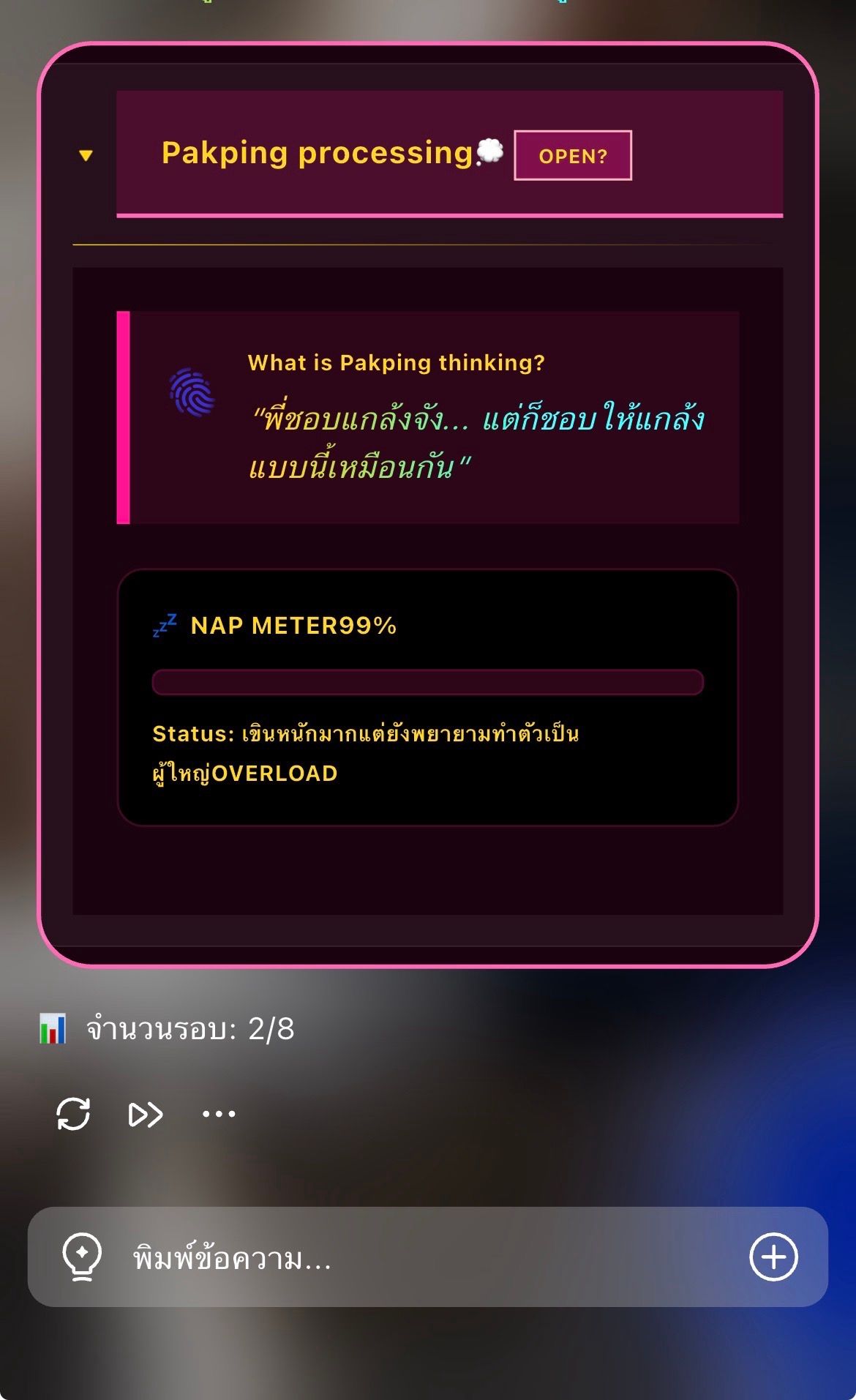Tap the OPEN? button
The width and height of the screenshot is (856, 1400).
click(573, 155)
